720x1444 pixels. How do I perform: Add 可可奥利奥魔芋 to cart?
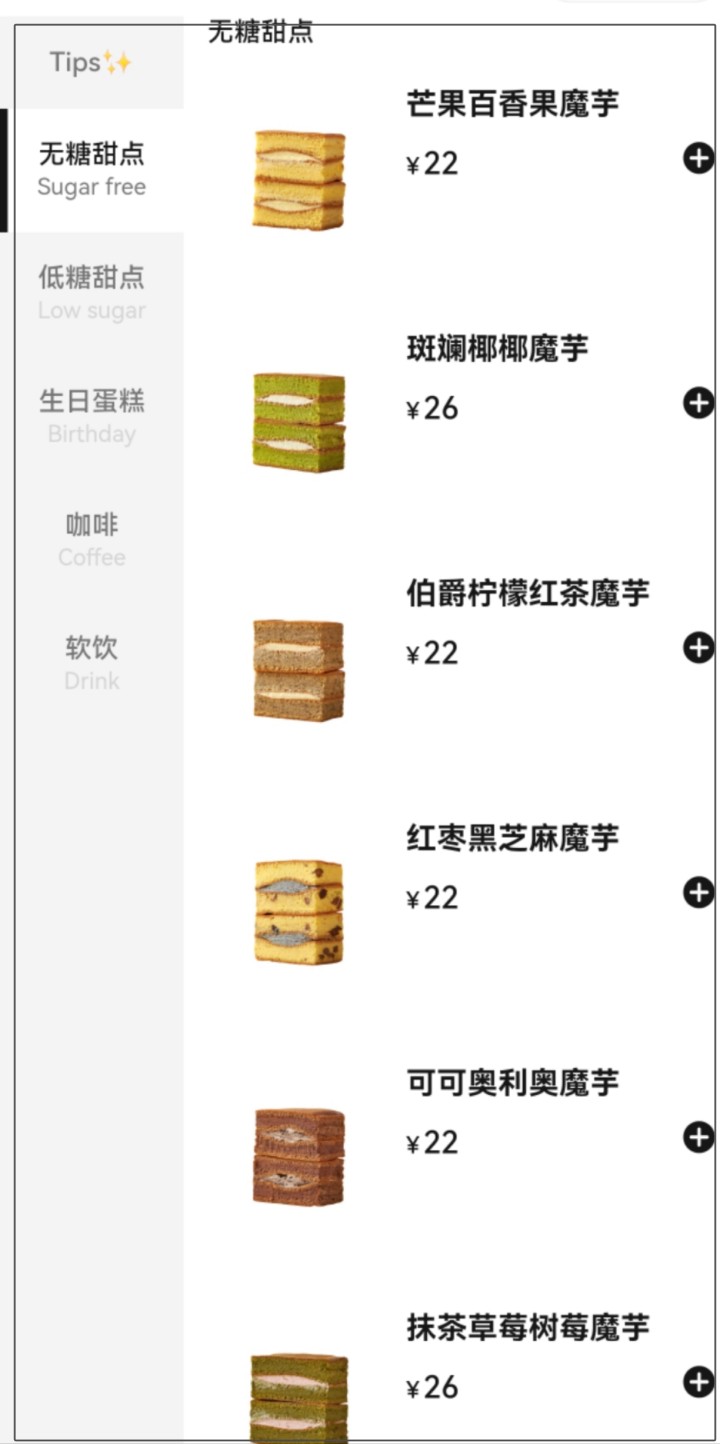698,1137
